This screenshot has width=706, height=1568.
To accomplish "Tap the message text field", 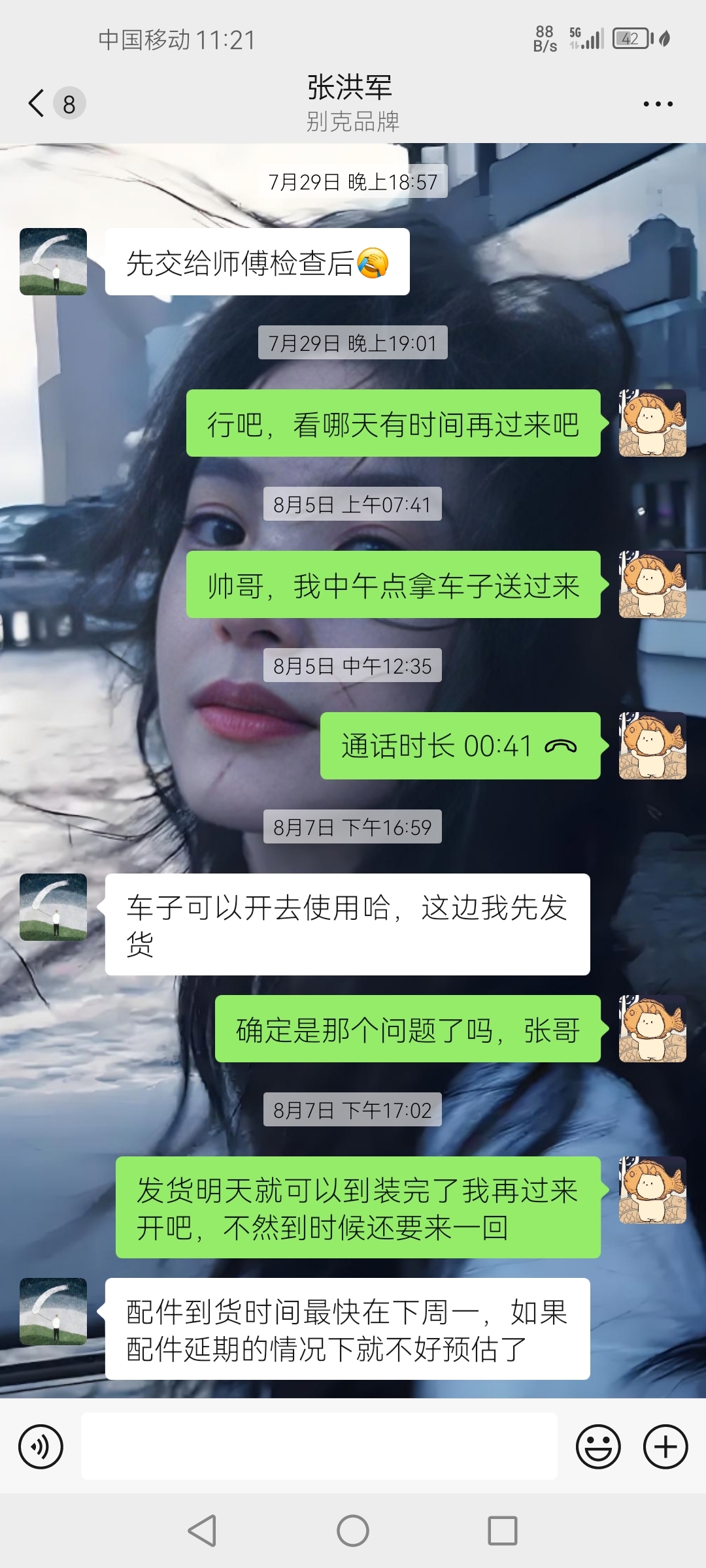I will pos(319,1446).
